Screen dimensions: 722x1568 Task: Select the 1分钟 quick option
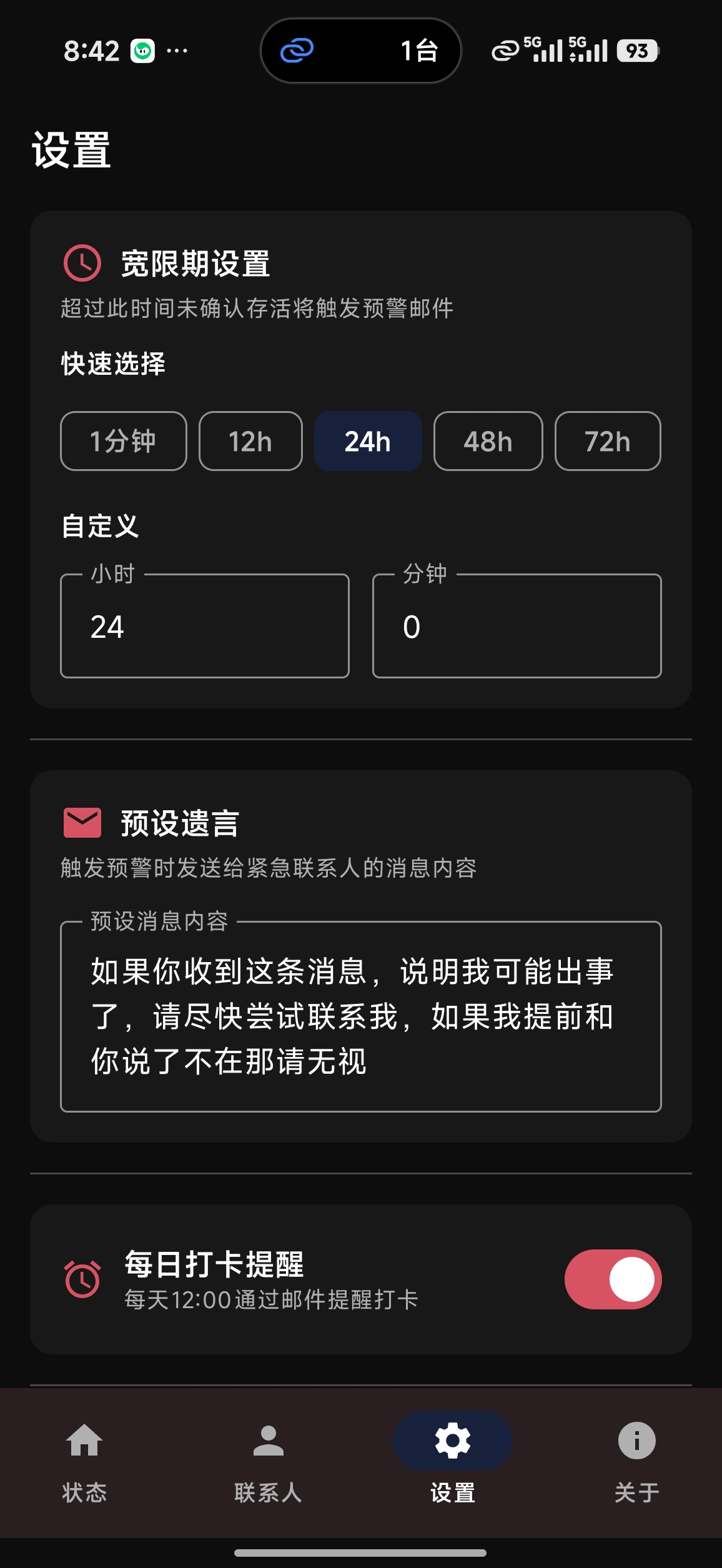coord(123,441)
